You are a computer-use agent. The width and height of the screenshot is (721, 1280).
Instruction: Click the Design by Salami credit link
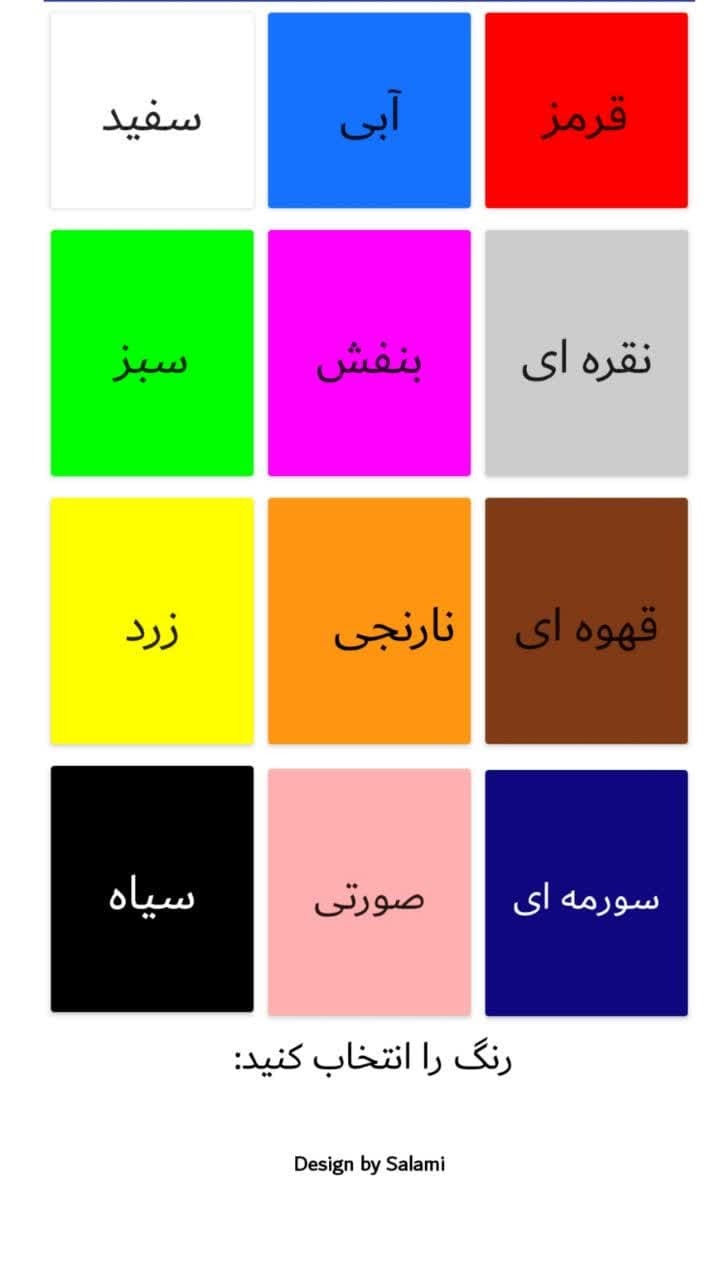[x=370, y=1163]
